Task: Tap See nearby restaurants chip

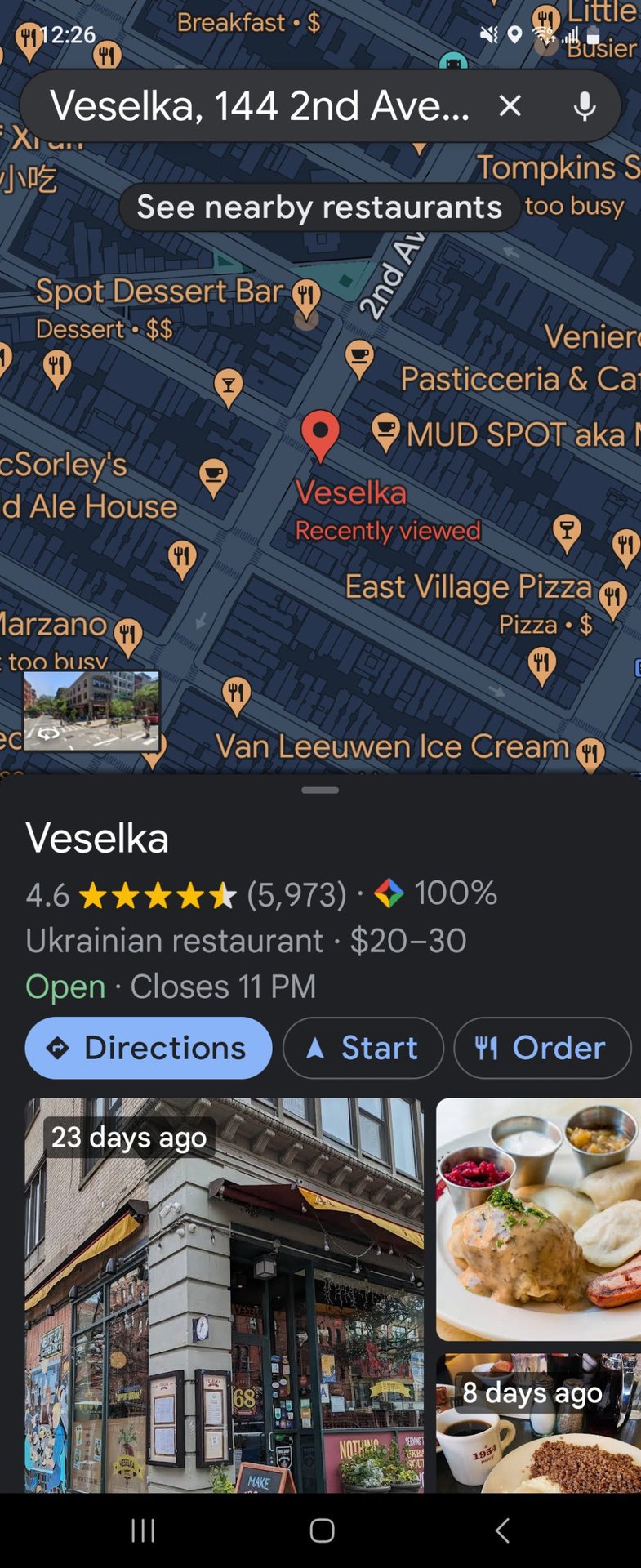Action: point(319,207)
